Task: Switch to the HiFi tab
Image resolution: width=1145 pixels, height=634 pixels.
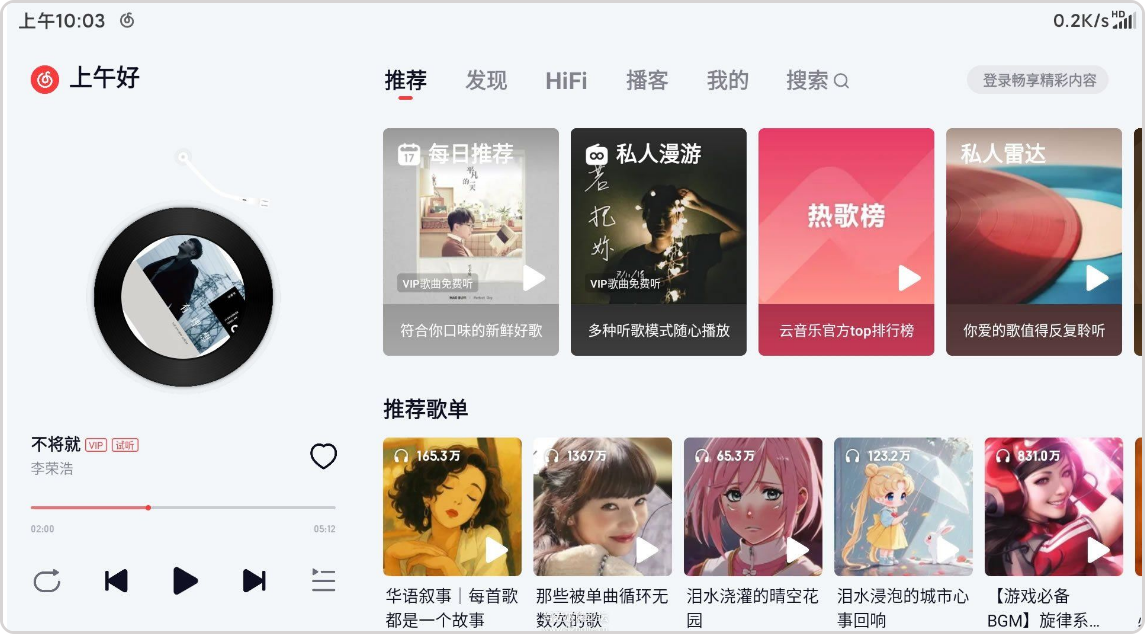Action: coord(566,81)
